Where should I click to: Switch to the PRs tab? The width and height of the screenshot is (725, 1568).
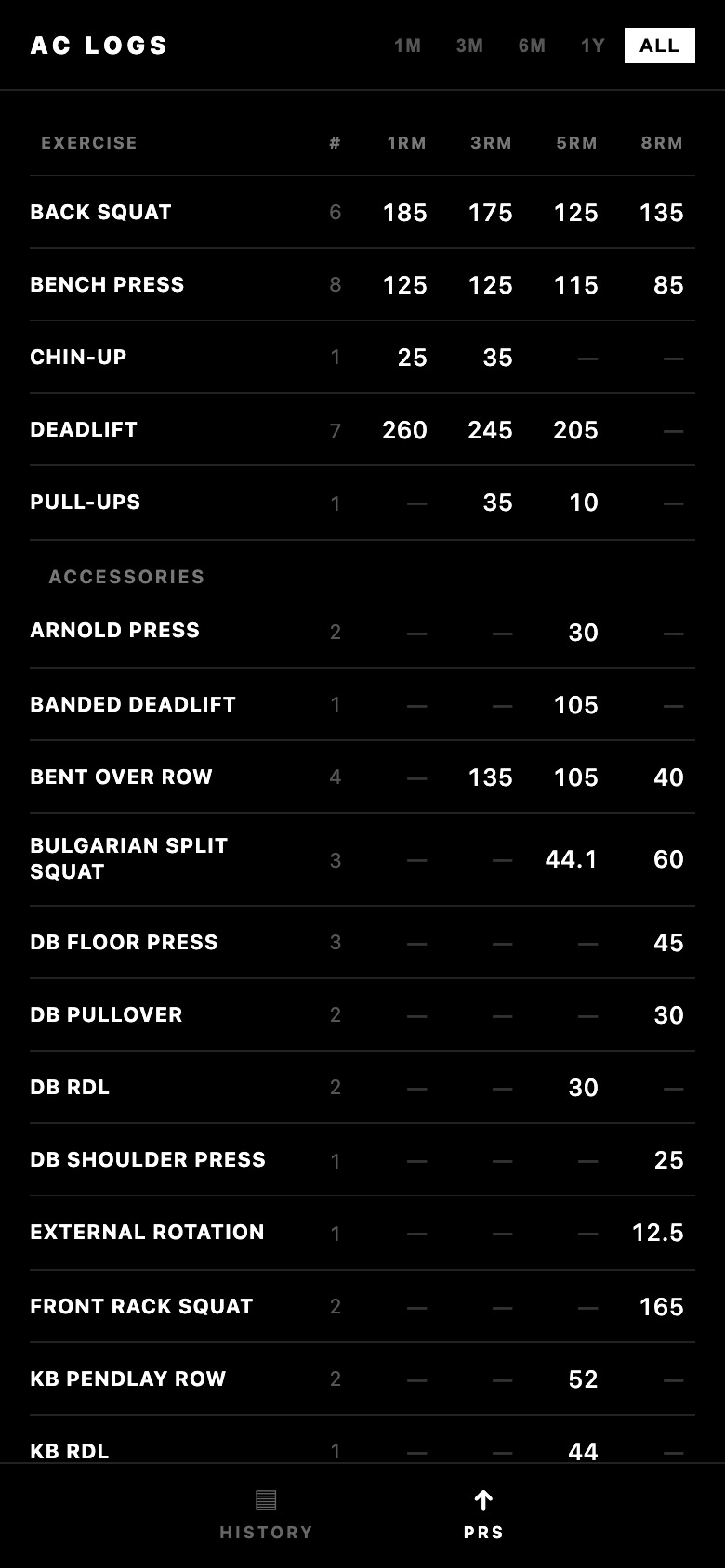[483, 1515]
